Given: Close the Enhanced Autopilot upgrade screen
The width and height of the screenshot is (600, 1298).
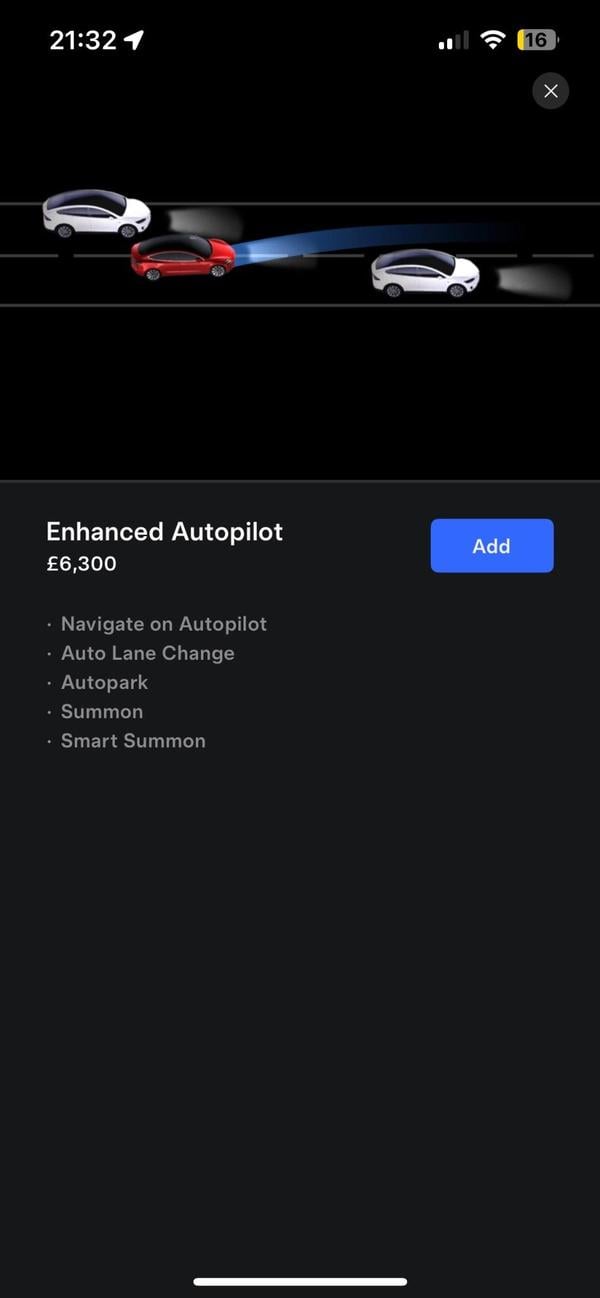Looking at the screenshot, I should point(551,91).
